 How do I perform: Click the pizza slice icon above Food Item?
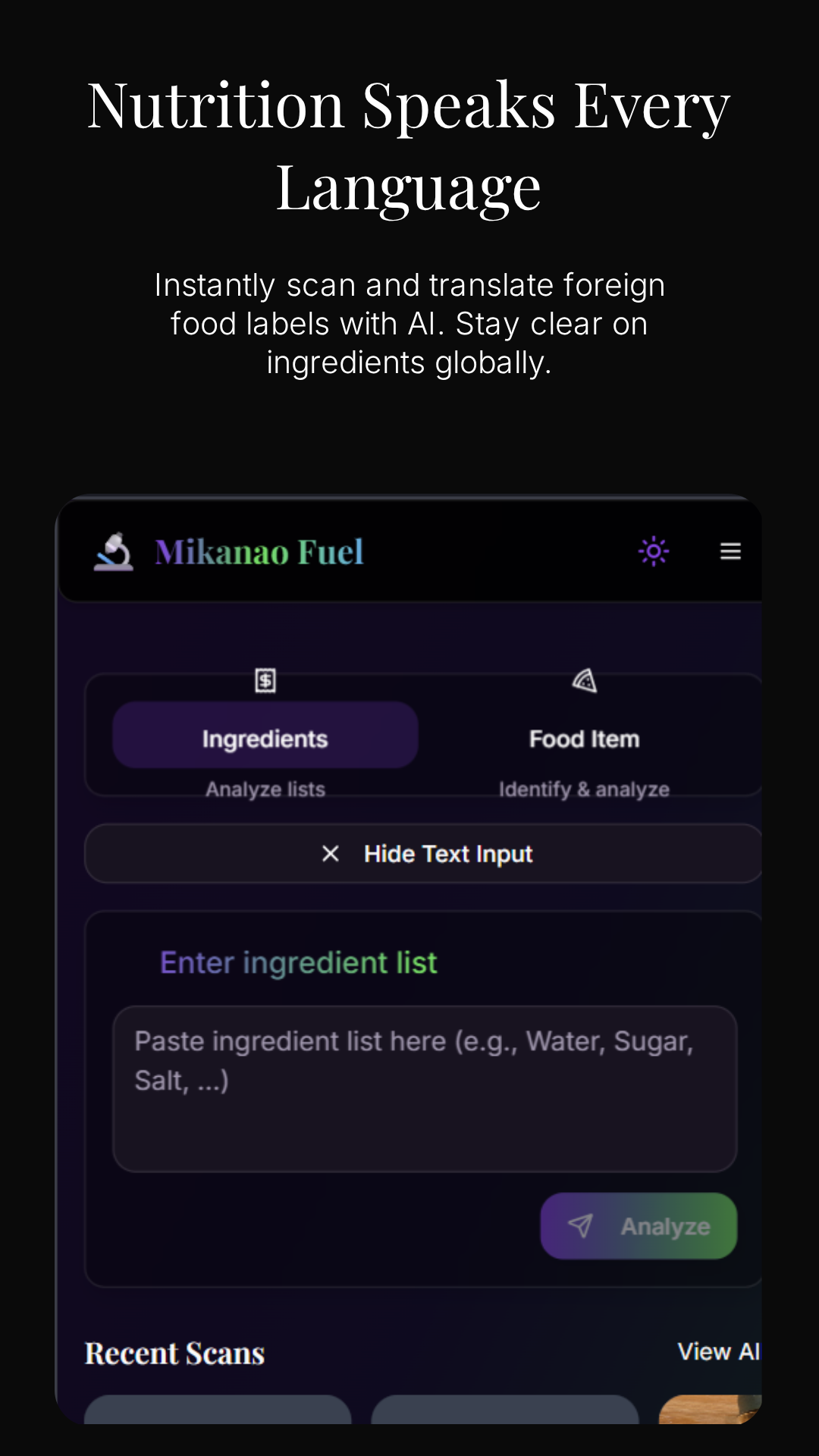(584, 679)
